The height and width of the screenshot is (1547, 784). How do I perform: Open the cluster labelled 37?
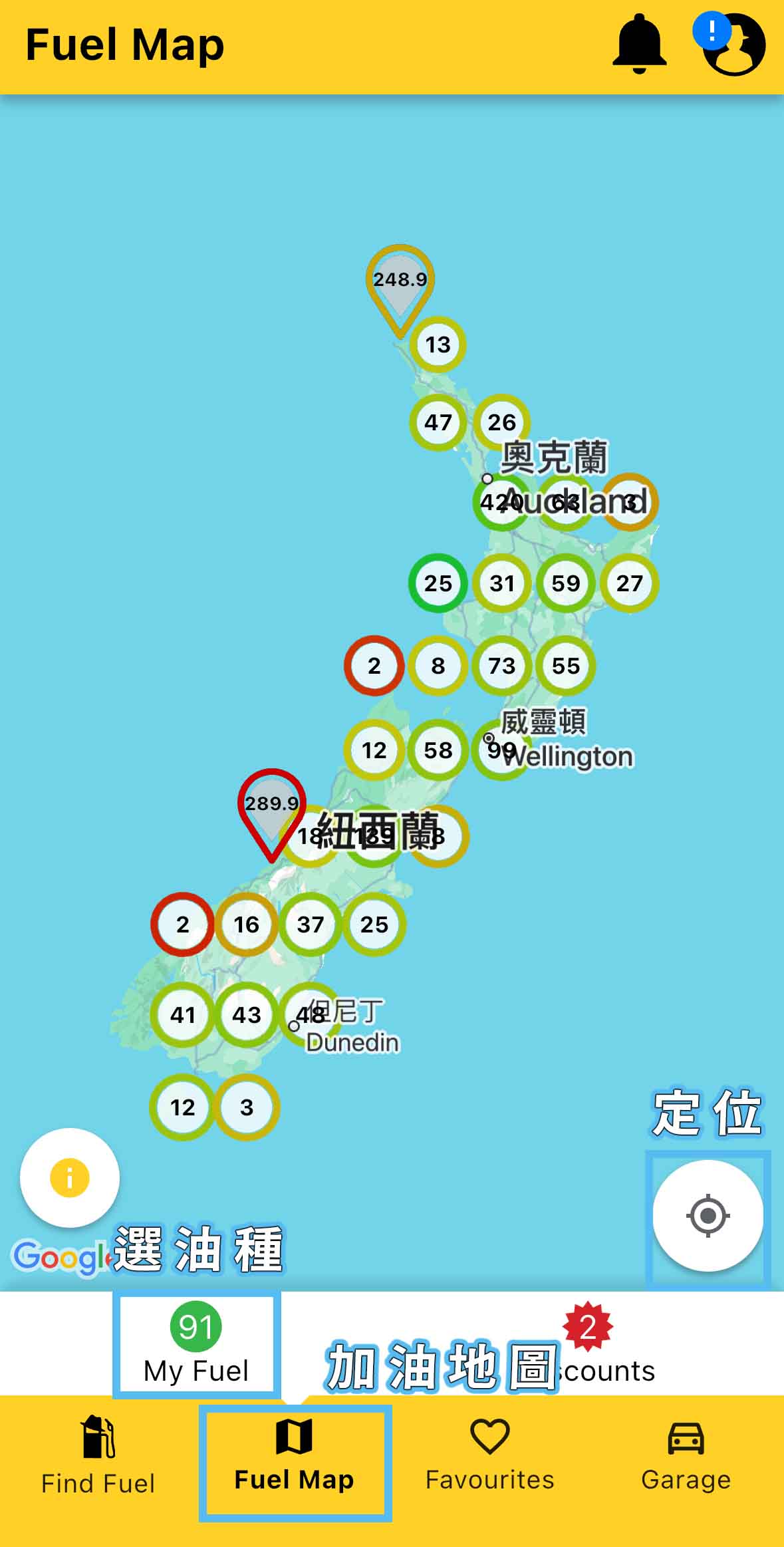pyautogui.click(x=310, y=924)
